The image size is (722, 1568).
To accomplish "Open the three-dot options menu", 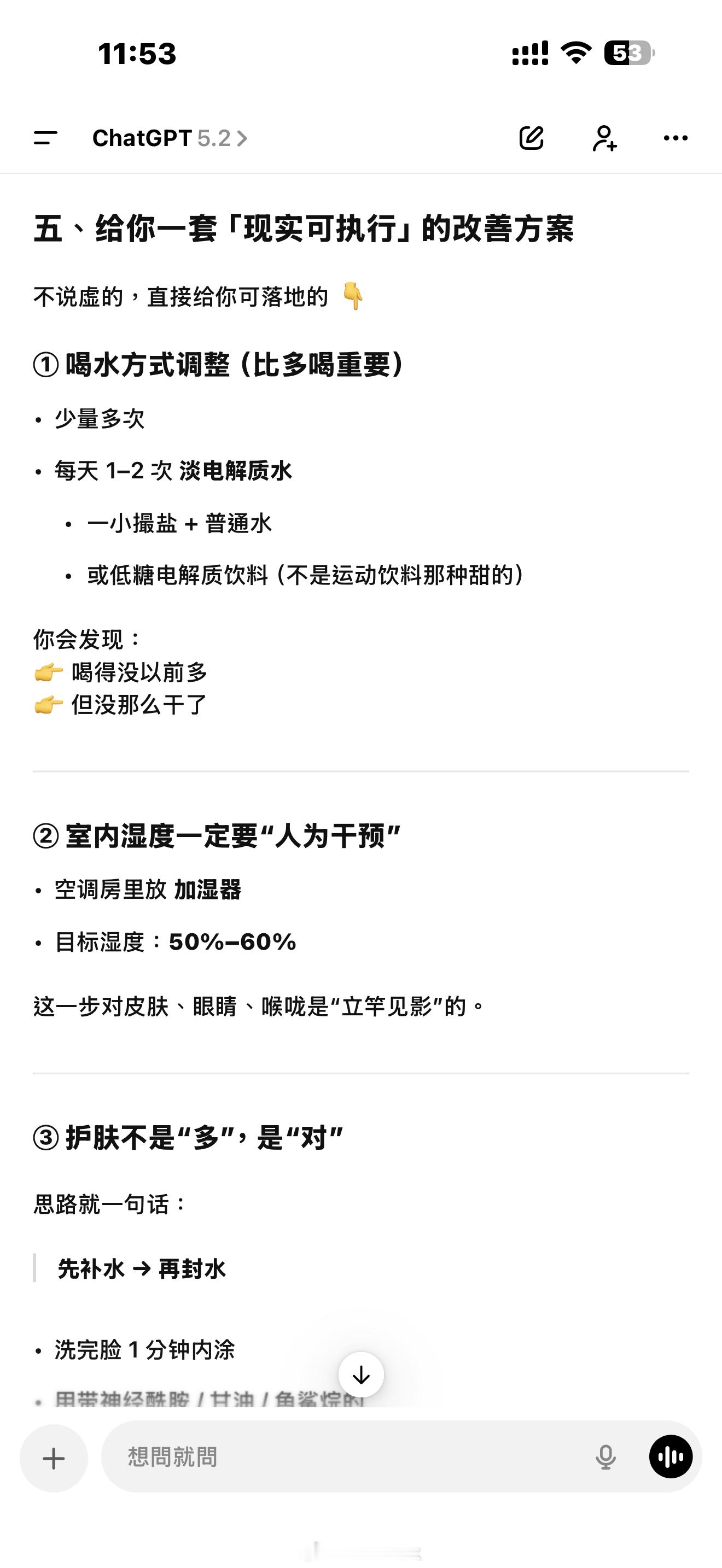I will pos(674,138).
